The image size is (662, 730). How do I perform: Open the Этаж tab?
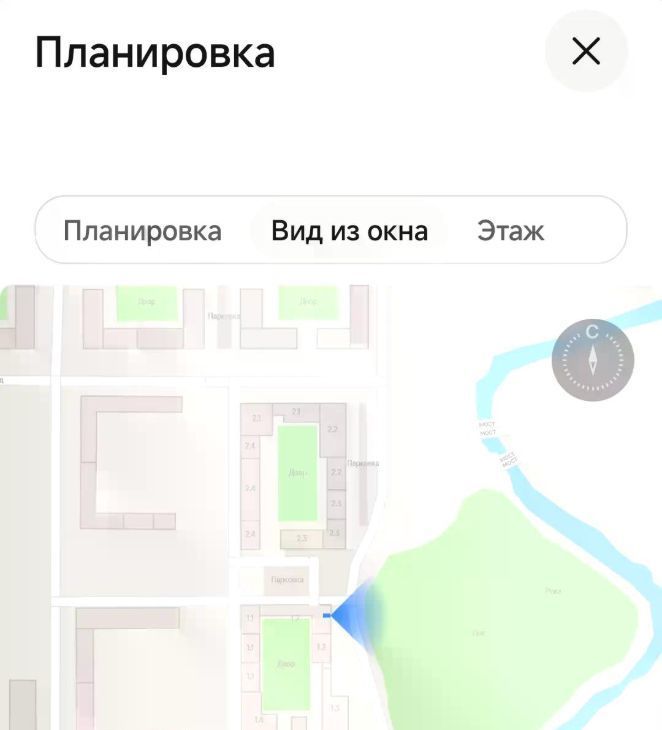pyautogui.click(x=511, y=231)
